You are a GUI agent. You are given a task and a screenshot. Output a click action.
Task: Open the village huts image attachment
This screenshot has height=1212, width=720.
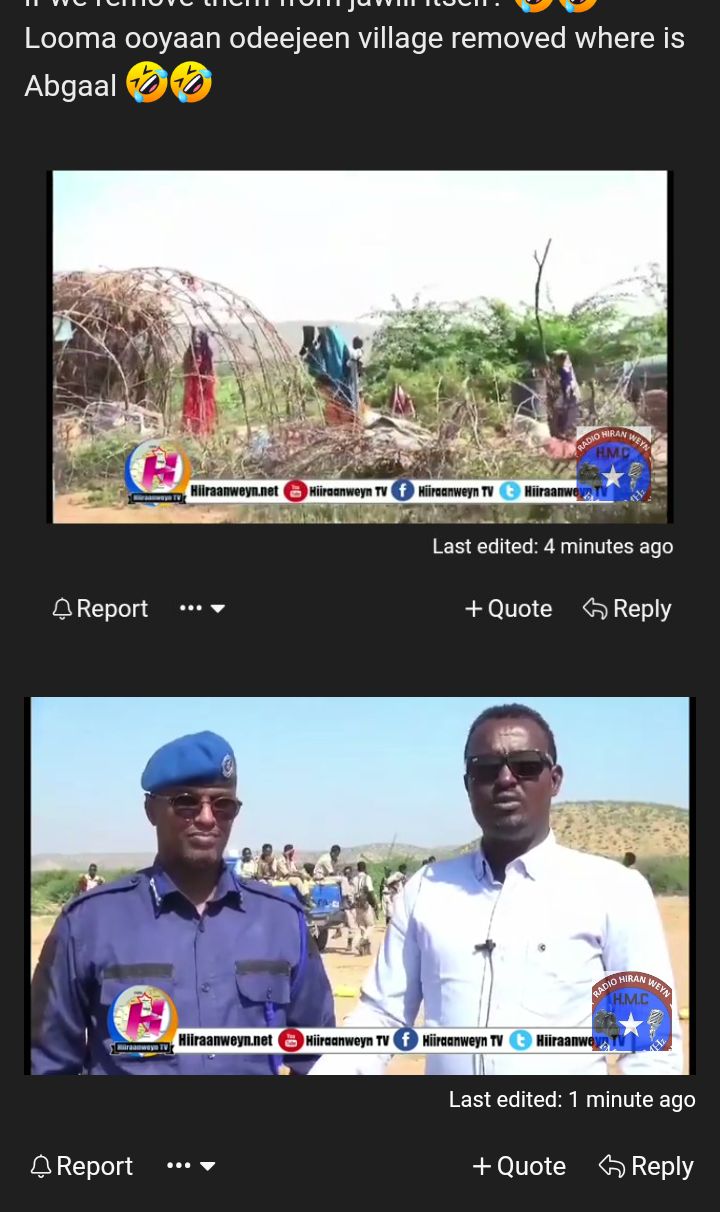359,346
